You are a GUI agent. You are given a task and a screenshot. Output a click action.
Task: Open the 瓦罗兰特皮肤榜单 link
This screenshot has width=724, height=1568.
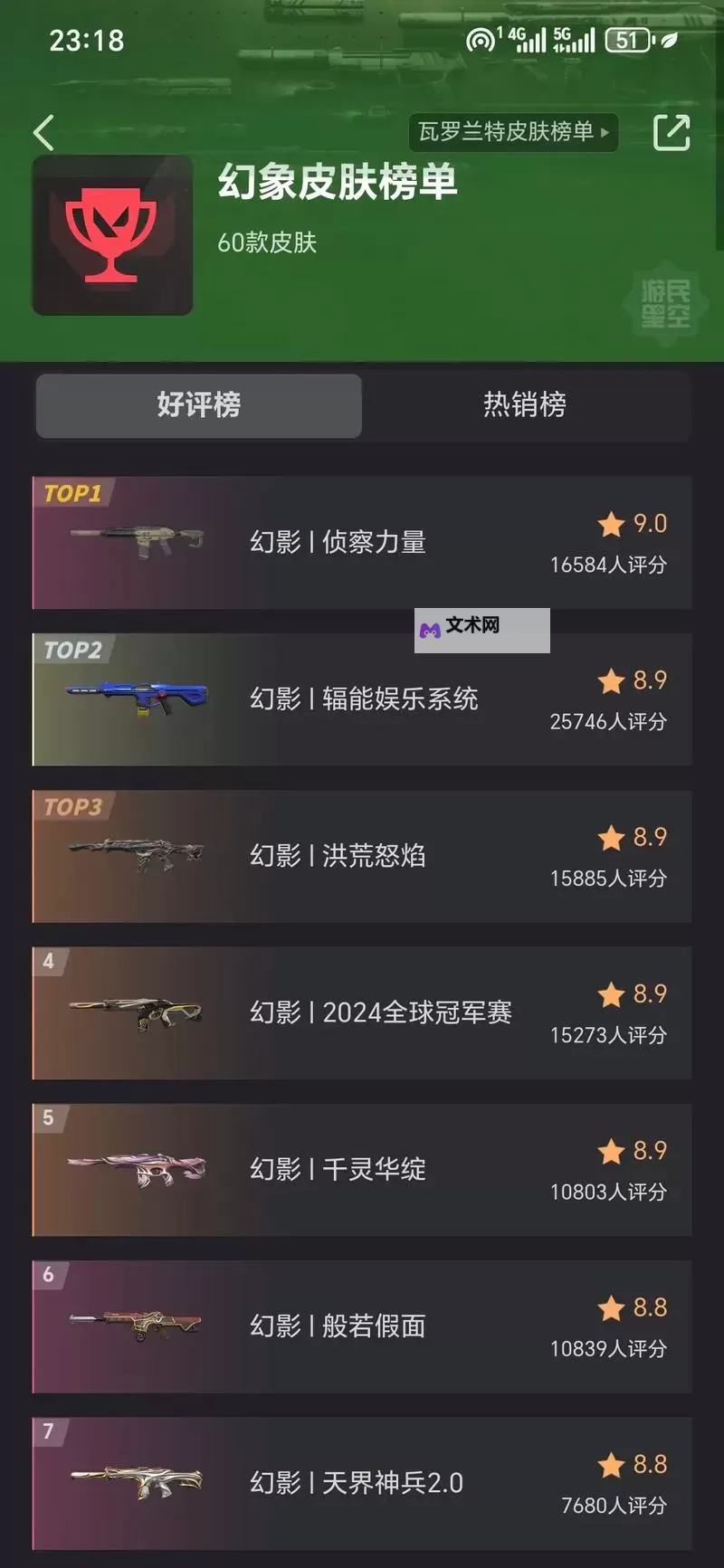[x=513, y=132]
